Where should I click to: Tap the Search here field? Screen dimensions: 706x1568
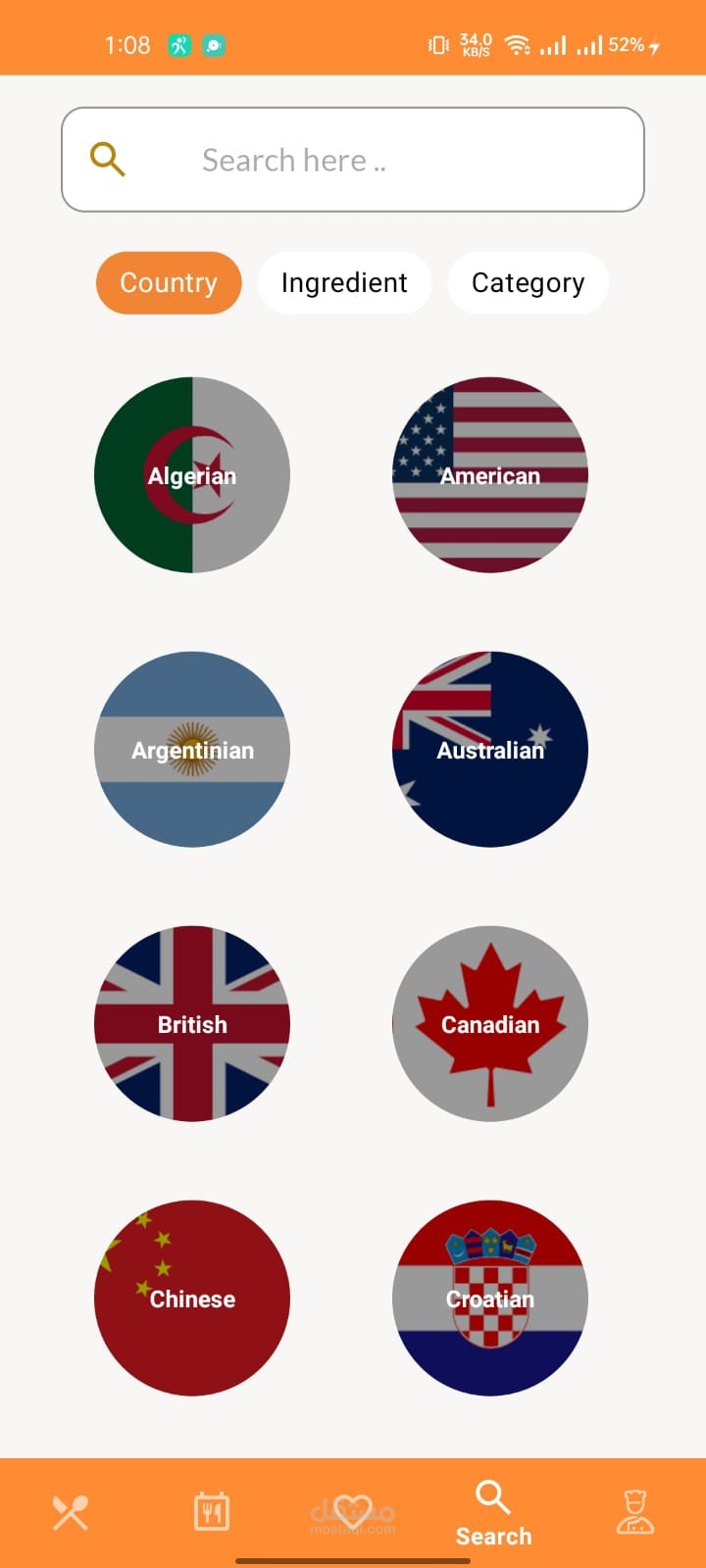[353, 160]
